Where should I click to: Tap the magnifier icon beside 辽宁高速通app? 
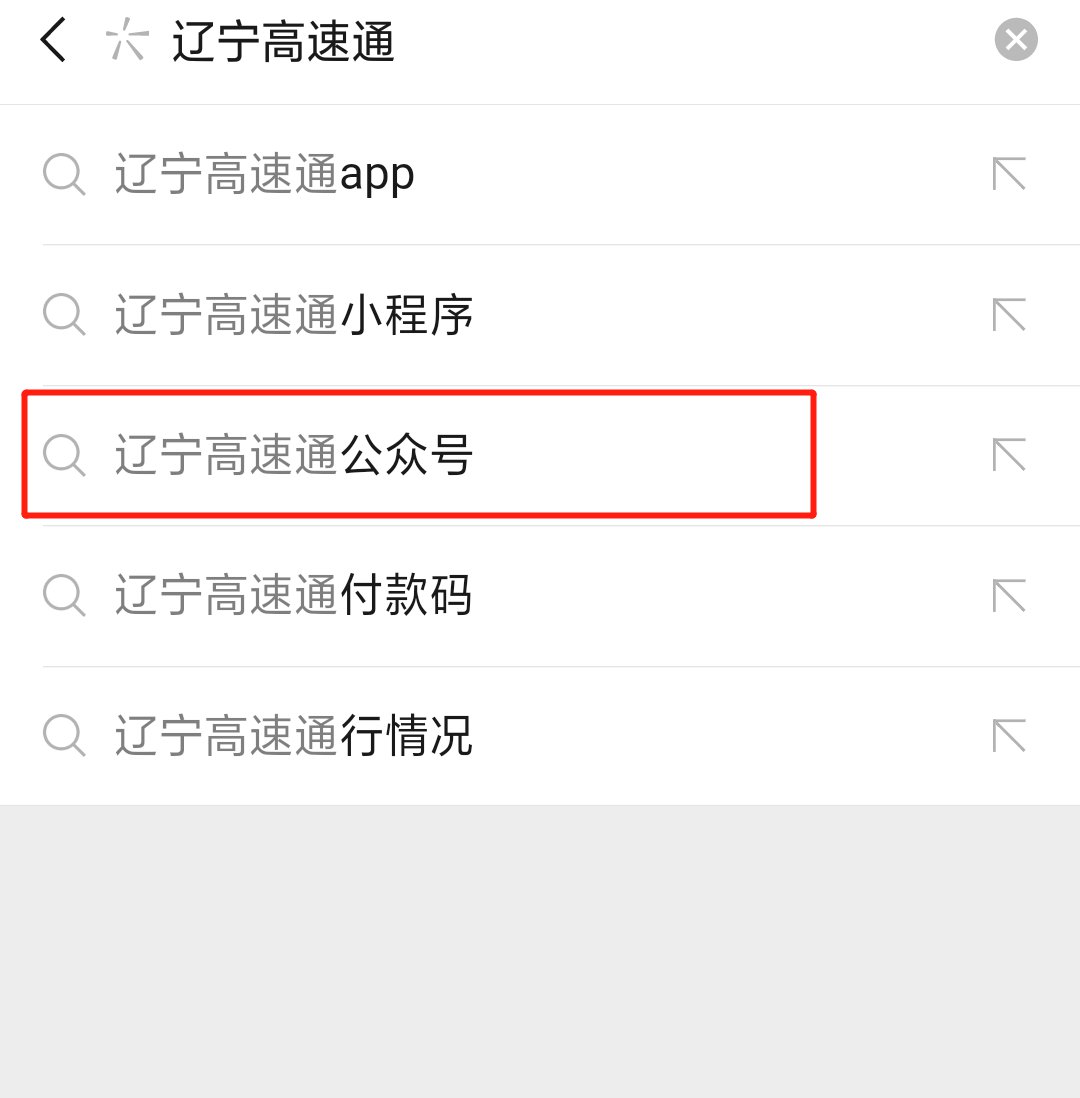[64, 173]
